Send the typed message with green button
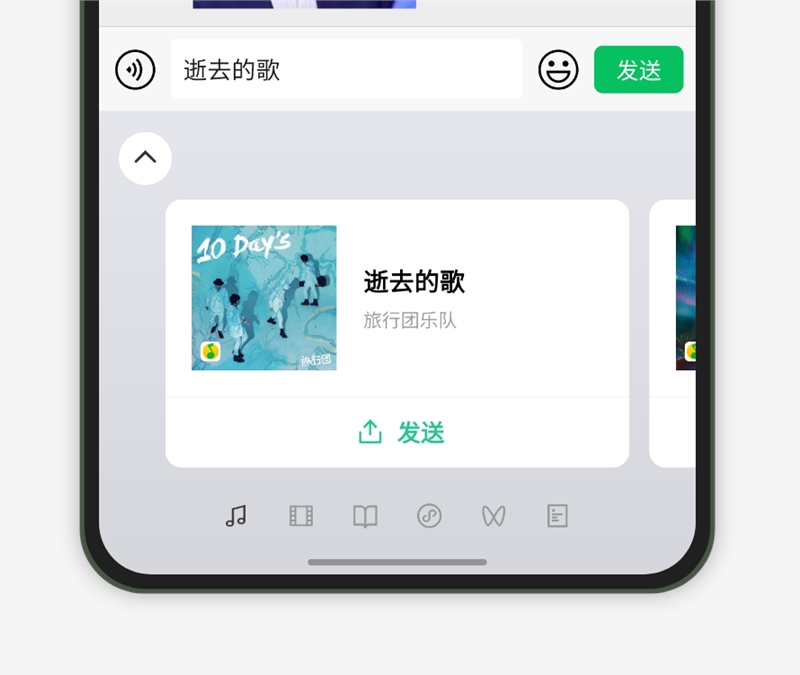 [638, 70]
